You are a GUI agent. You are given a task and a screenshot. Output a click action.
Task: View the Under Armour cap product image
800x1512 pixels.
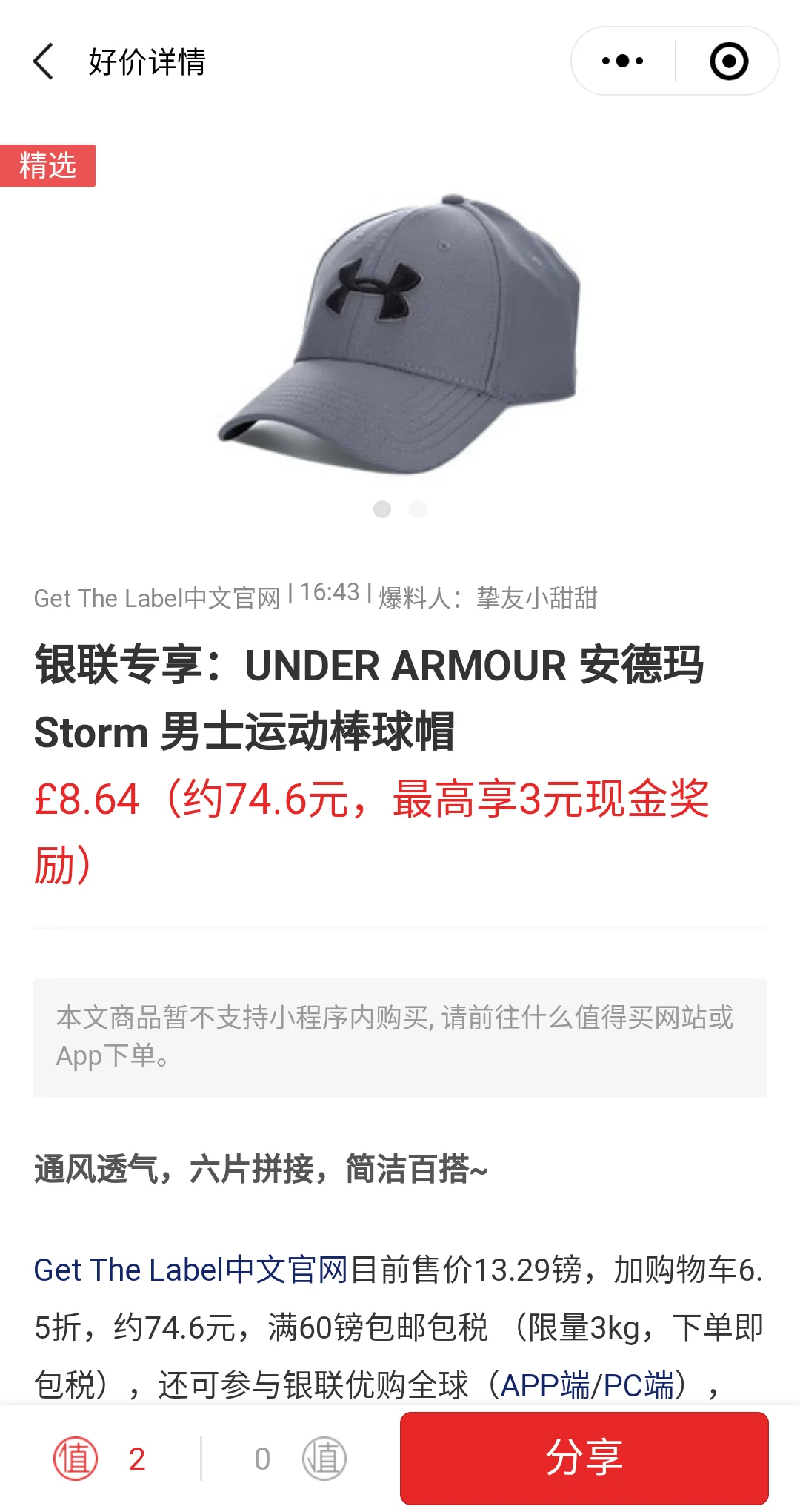[400, 334]
